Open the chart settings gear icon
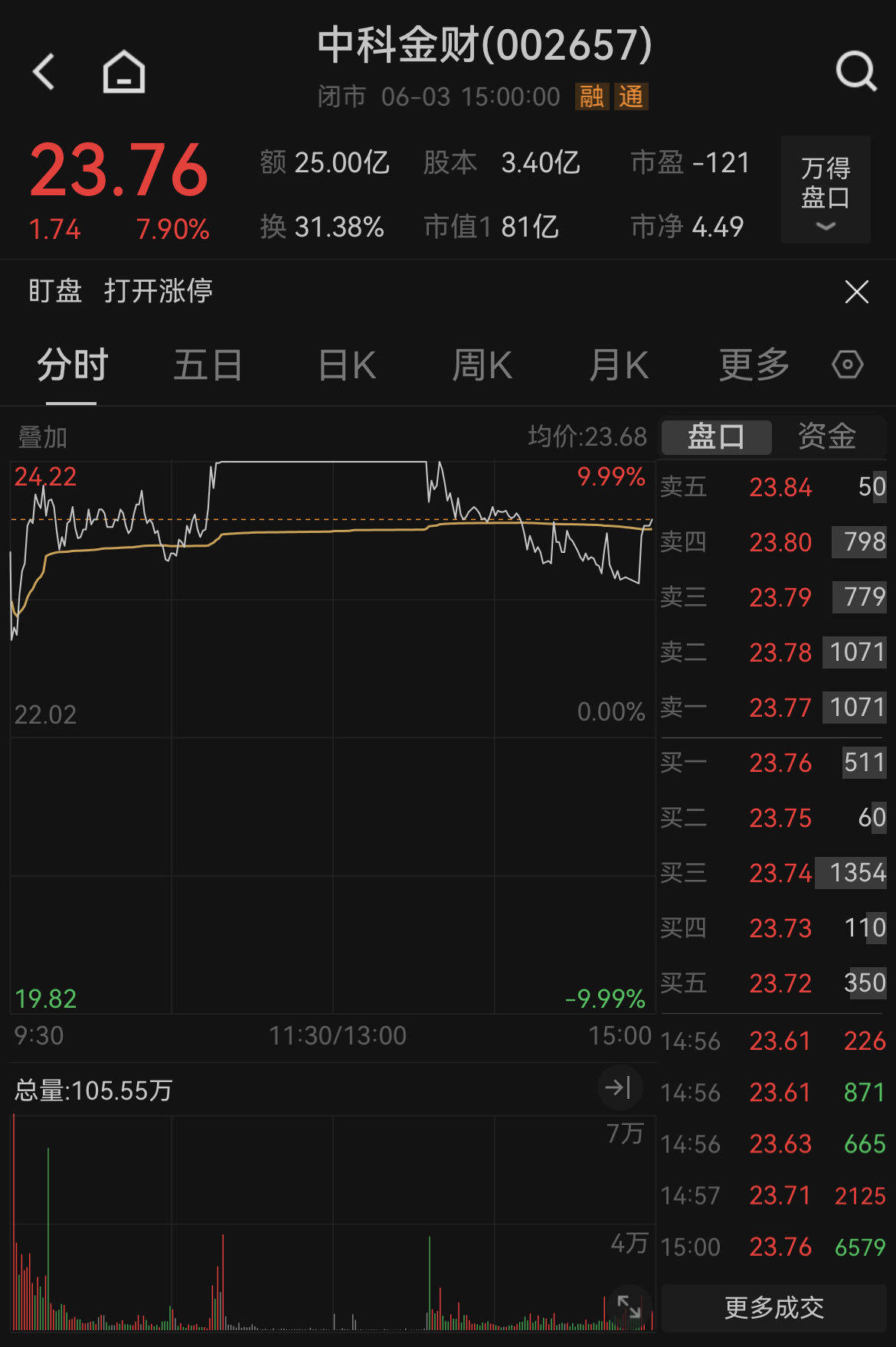This screenshot has width=896, height=1347. coord(847,365)
